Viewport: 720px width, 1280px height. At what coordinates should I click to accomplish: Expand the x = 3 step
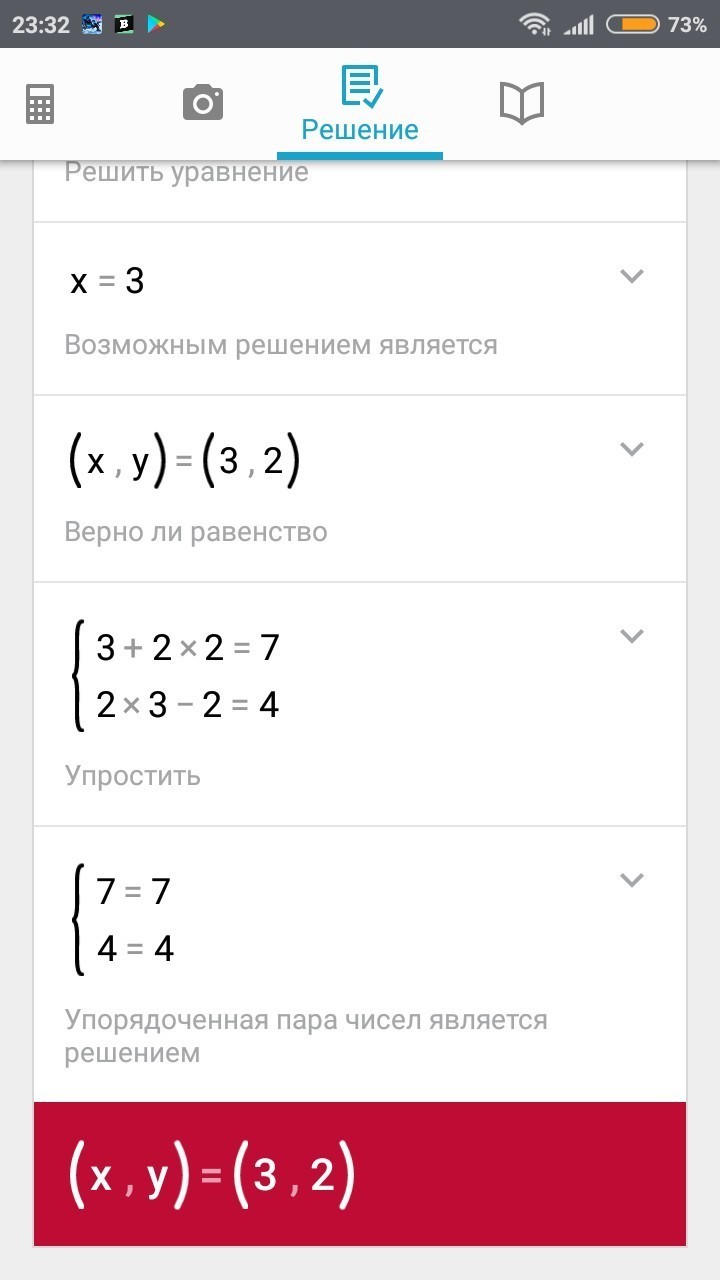(631, 277)
